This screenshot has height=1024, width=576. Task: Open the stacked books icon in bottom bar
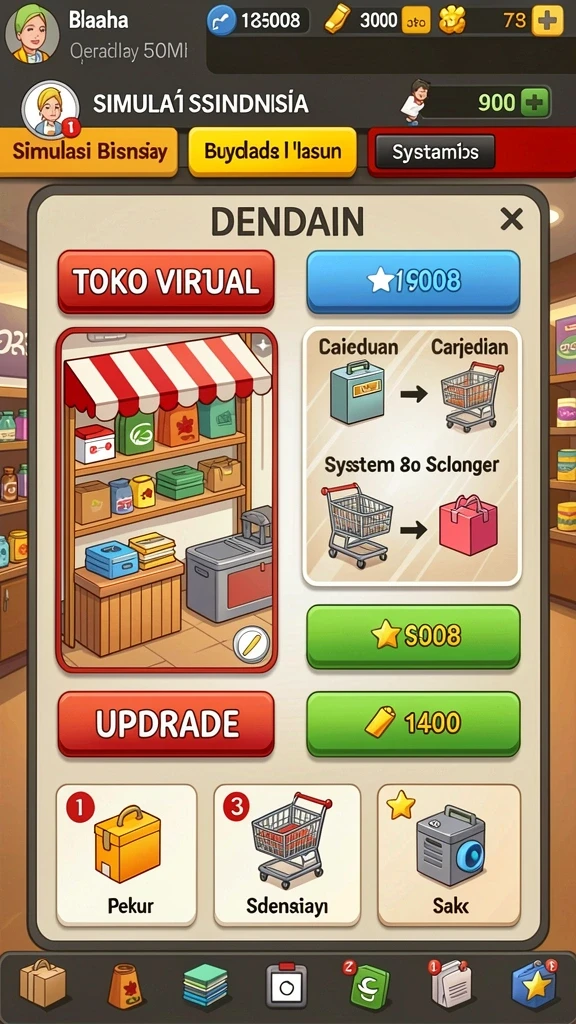tap(206, 986)
